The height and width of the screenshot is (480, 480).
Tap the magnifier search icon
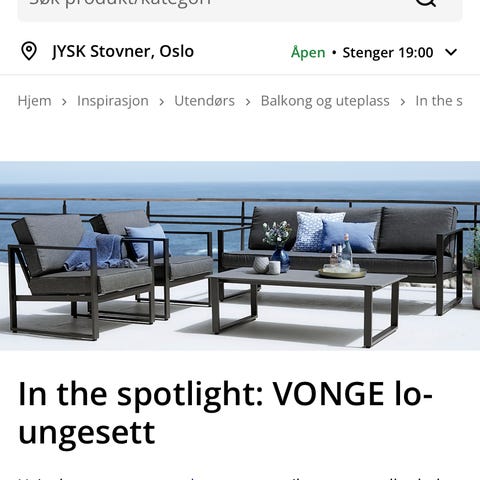coord(426,3)
